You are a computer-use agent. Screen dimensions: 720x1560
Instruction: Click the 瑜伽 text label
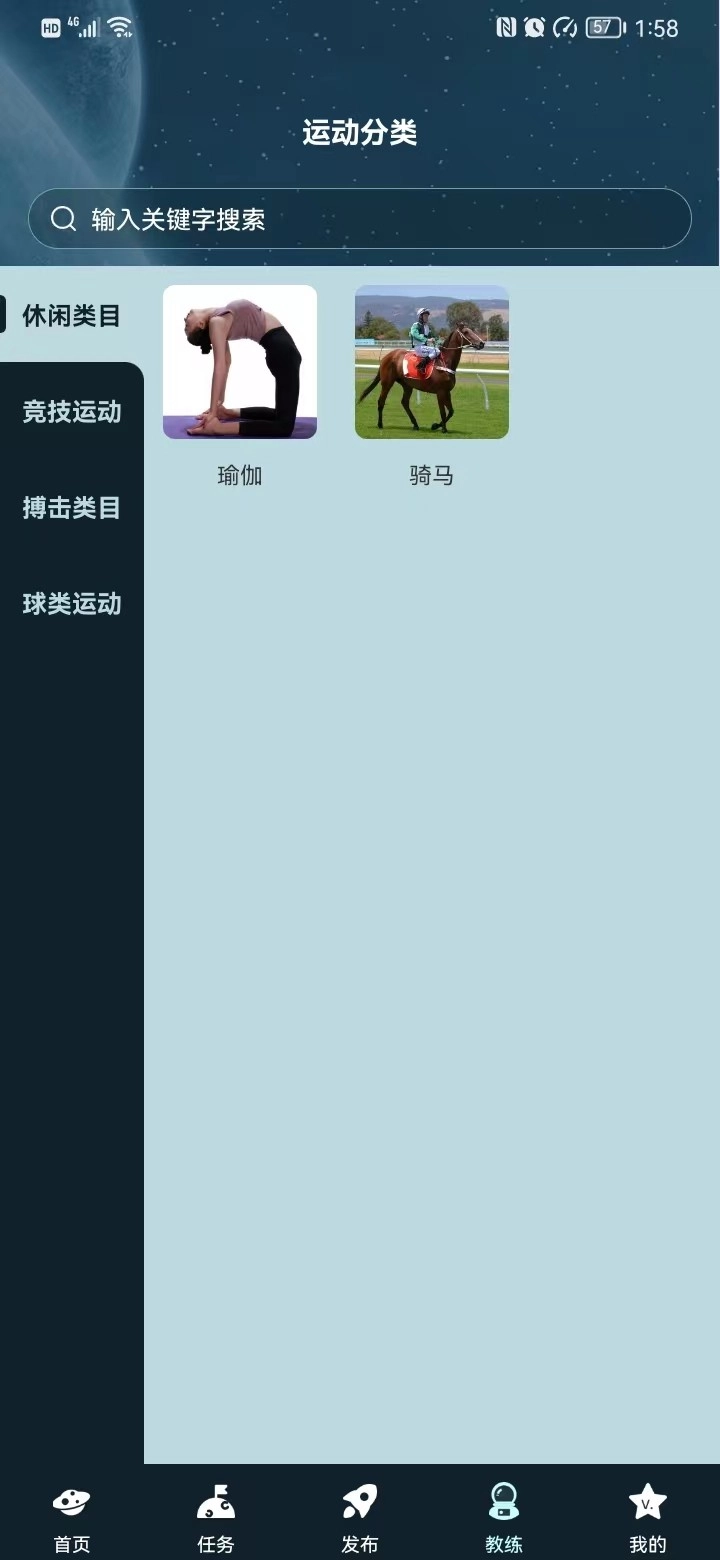pyautogui.click(x=240, y=476)
